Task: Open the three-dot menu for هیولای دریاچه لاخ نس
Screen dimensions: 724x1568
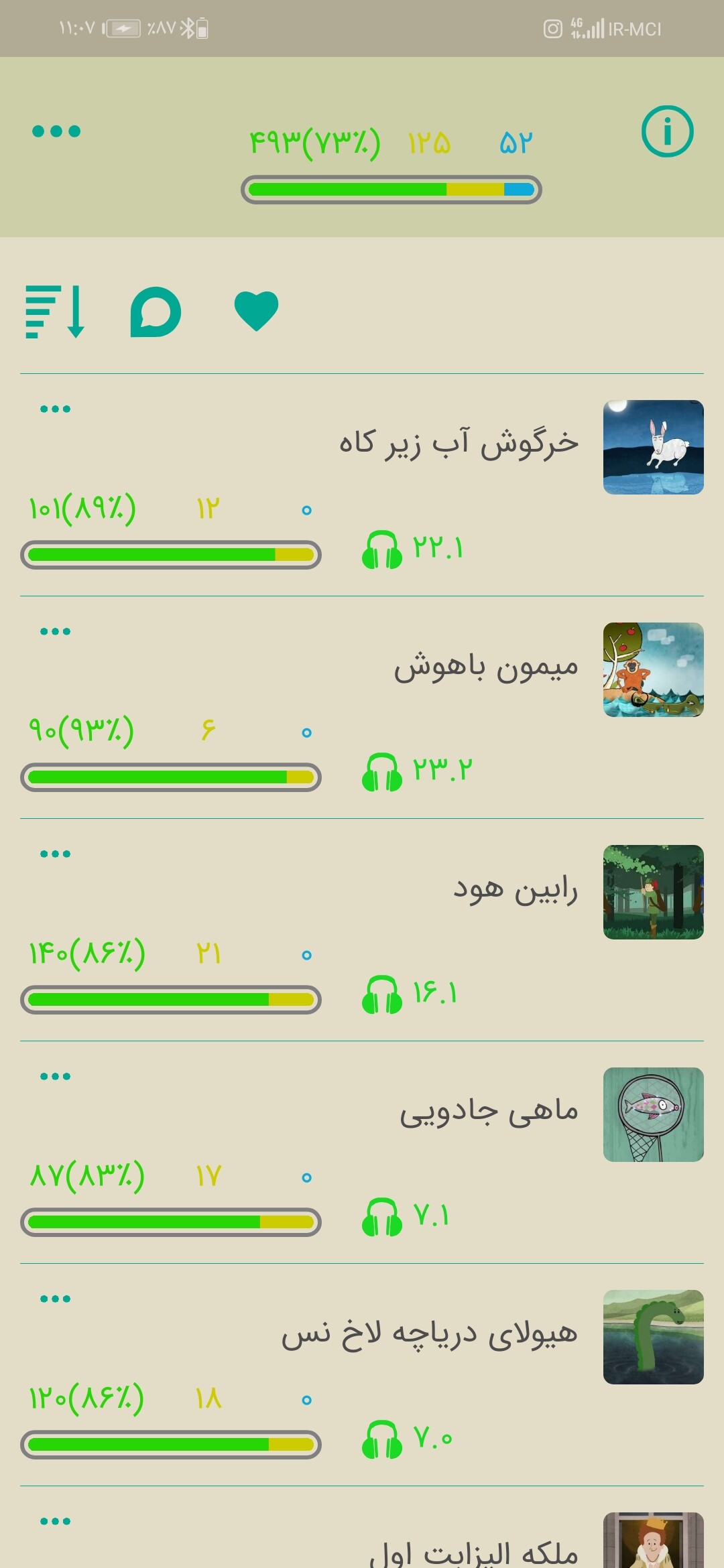Action: pos(56,1299)
